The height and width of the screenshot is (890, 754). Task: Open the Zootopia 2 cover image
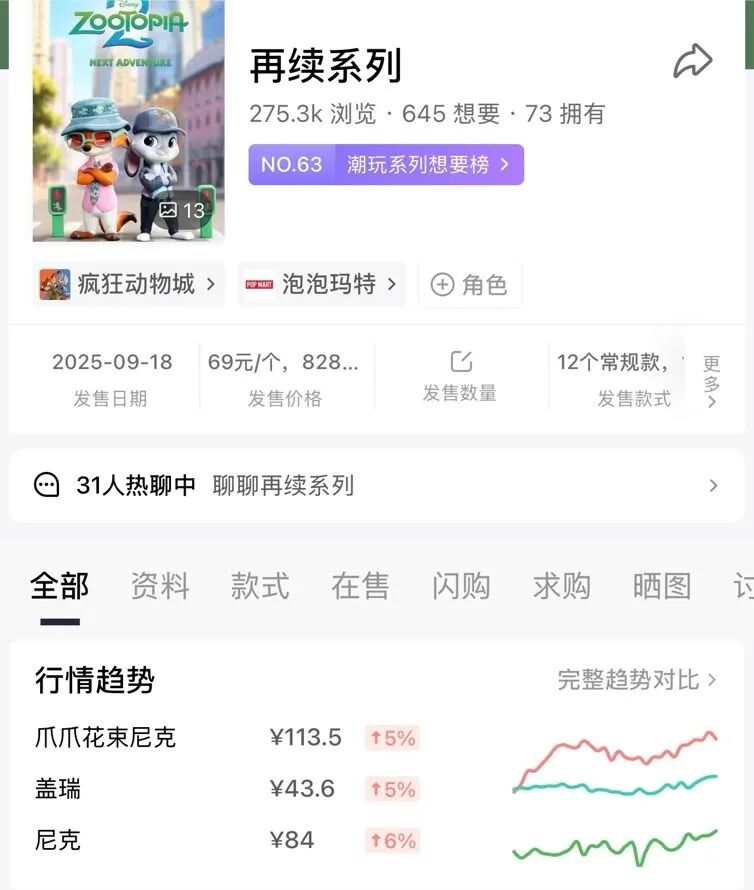(x=127, y=120)
